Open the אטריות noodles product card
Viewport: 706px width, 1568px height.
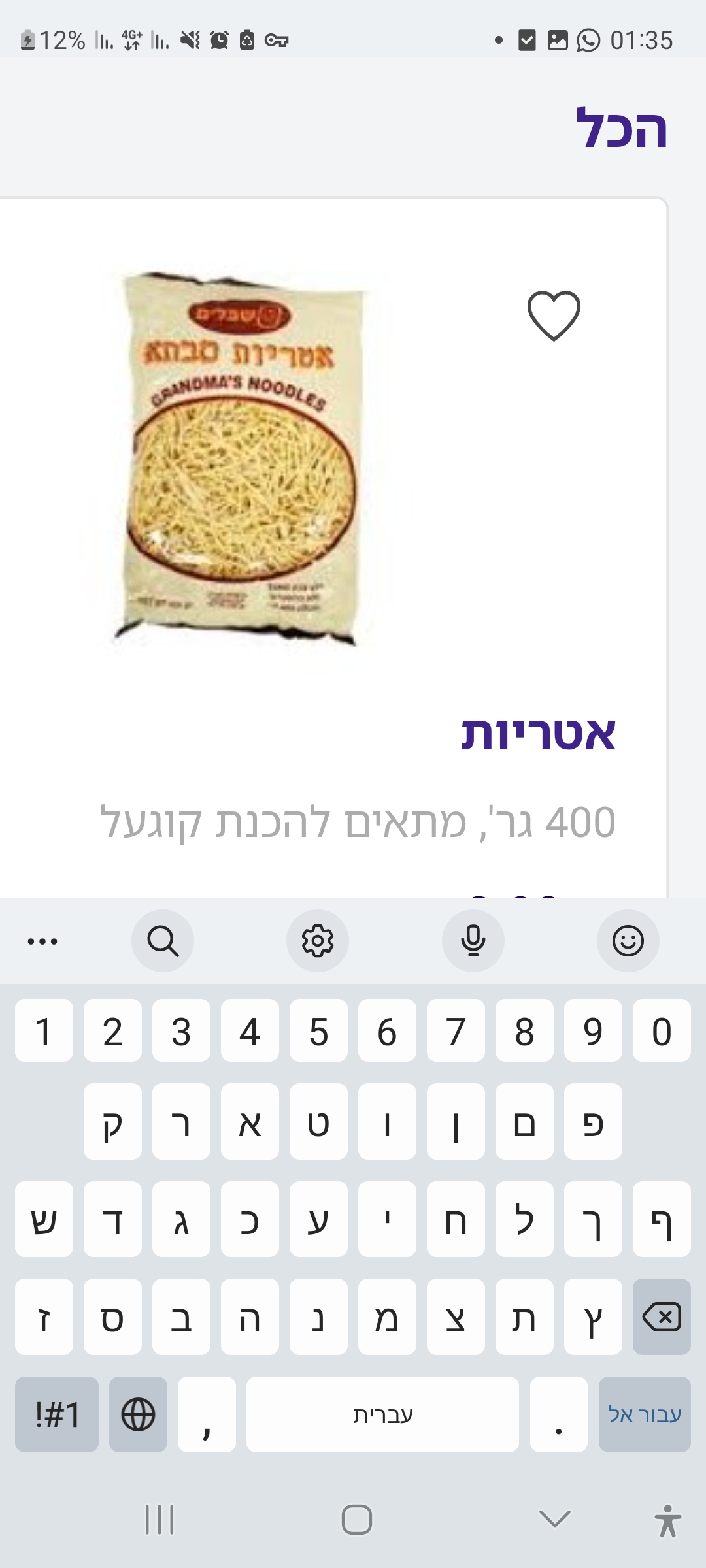[537, 734]
